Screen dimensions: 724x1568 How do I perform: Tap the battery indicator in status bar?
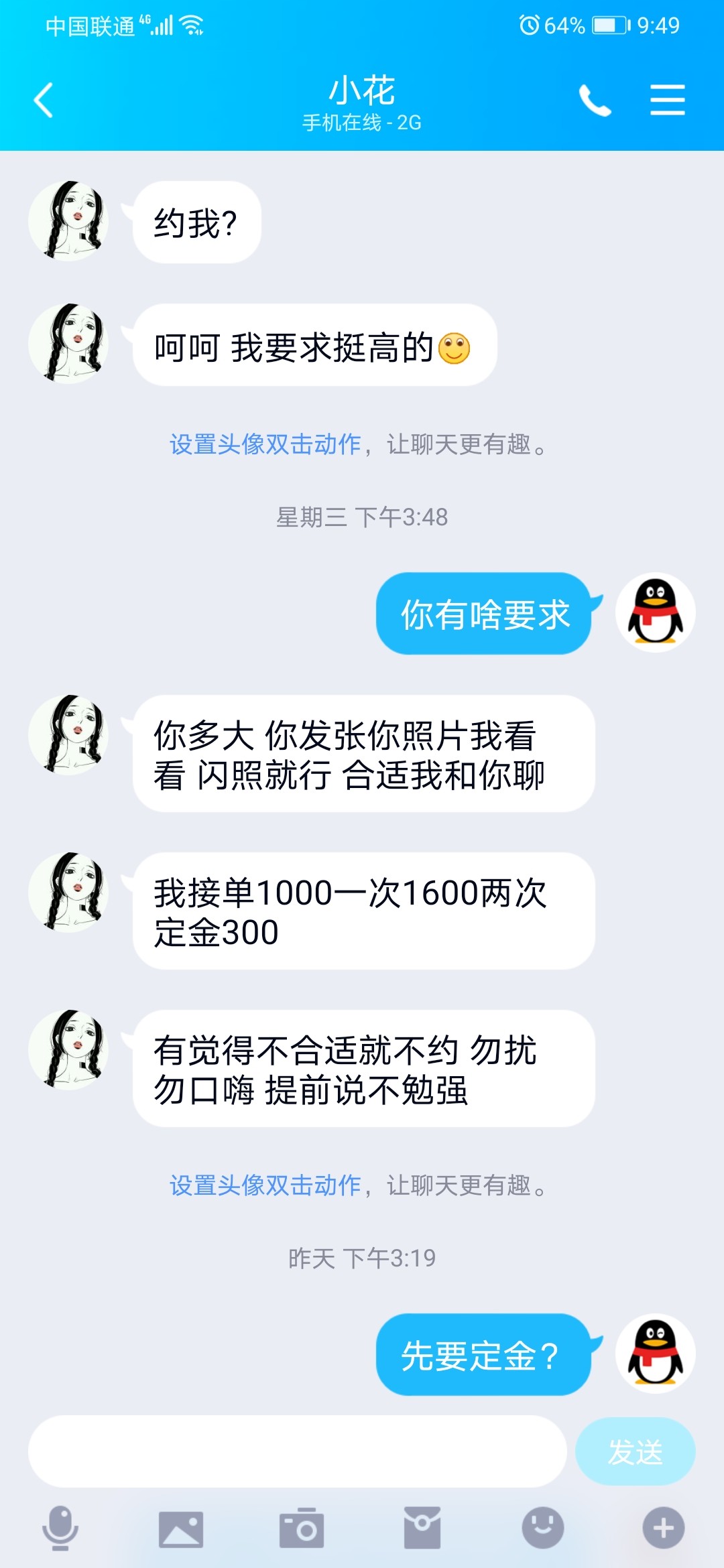pos(607,25)
